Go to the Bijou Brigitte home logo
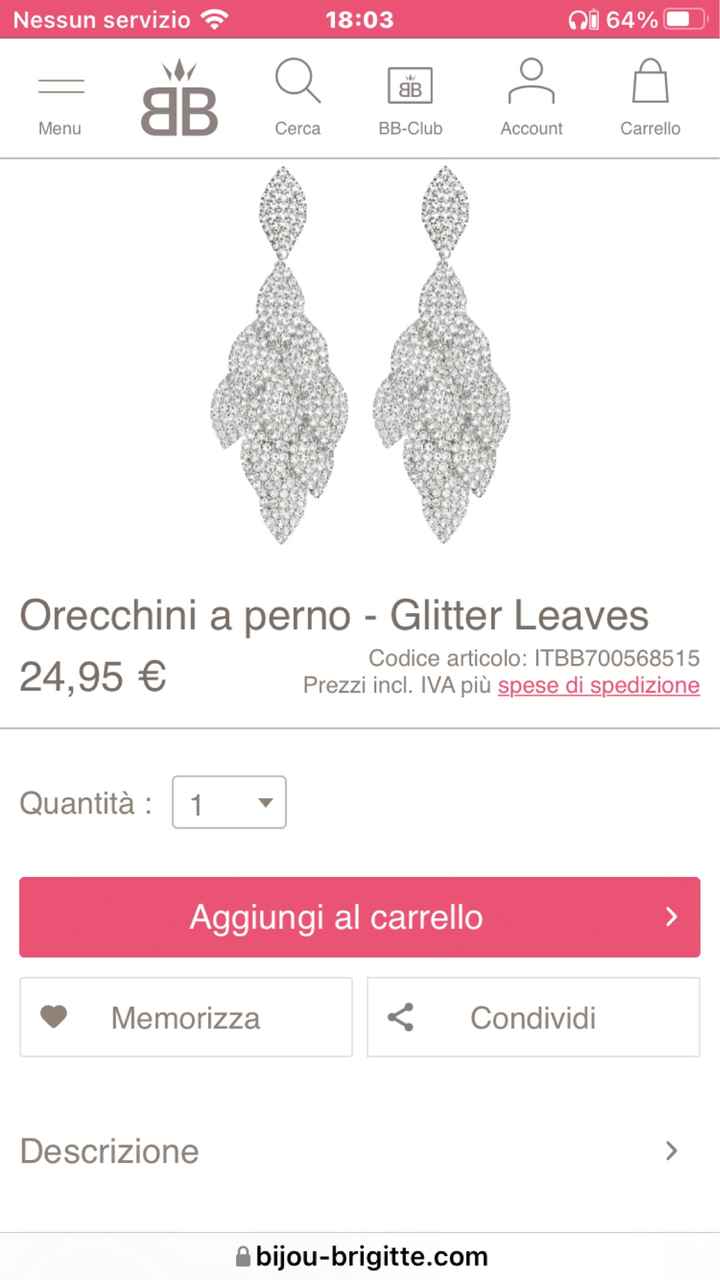 pyautogui.click(x=179, y=98)
